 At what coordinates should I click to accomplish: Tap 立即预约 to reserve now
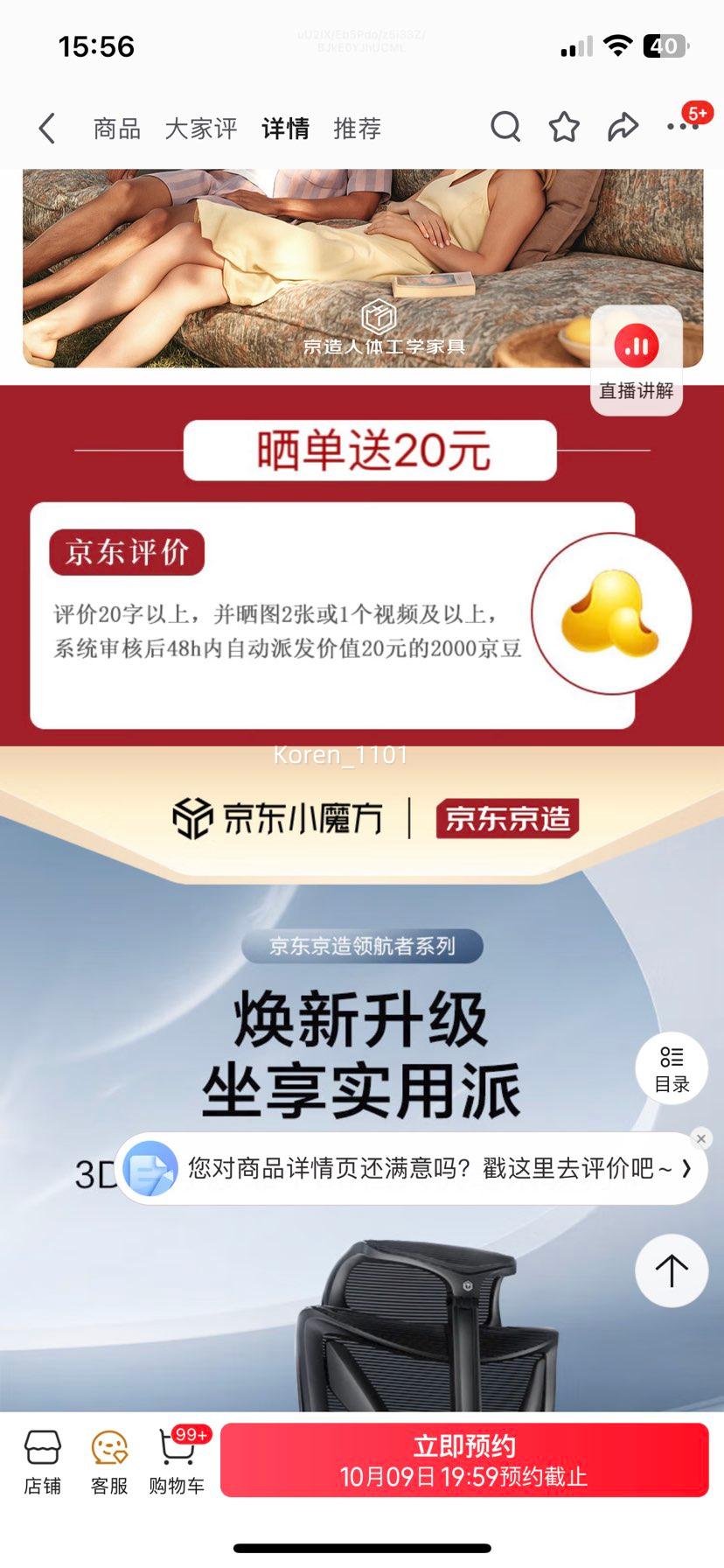[463, 1460]
